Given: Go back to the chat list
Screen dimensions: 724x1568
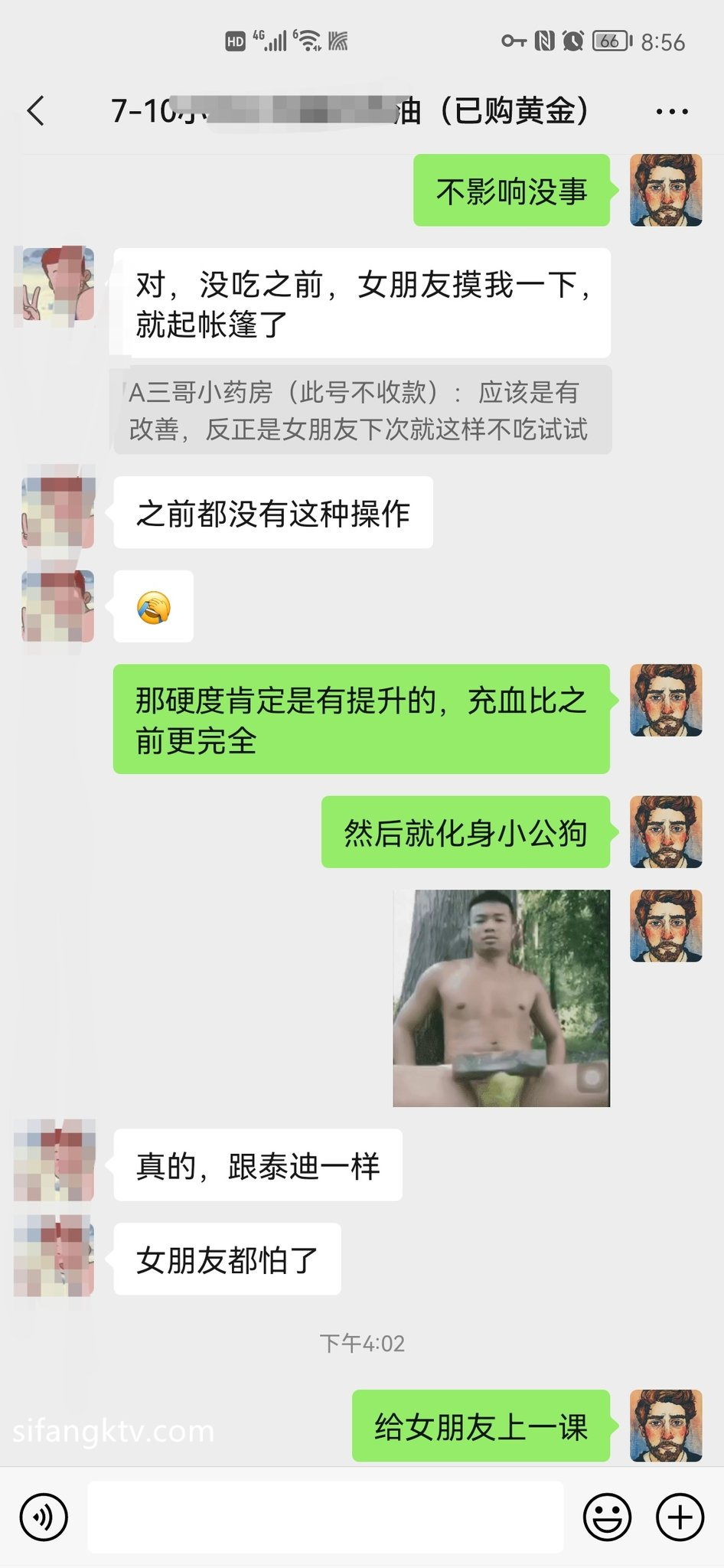Looking at the screenshot, I should (x=37, y=111).
